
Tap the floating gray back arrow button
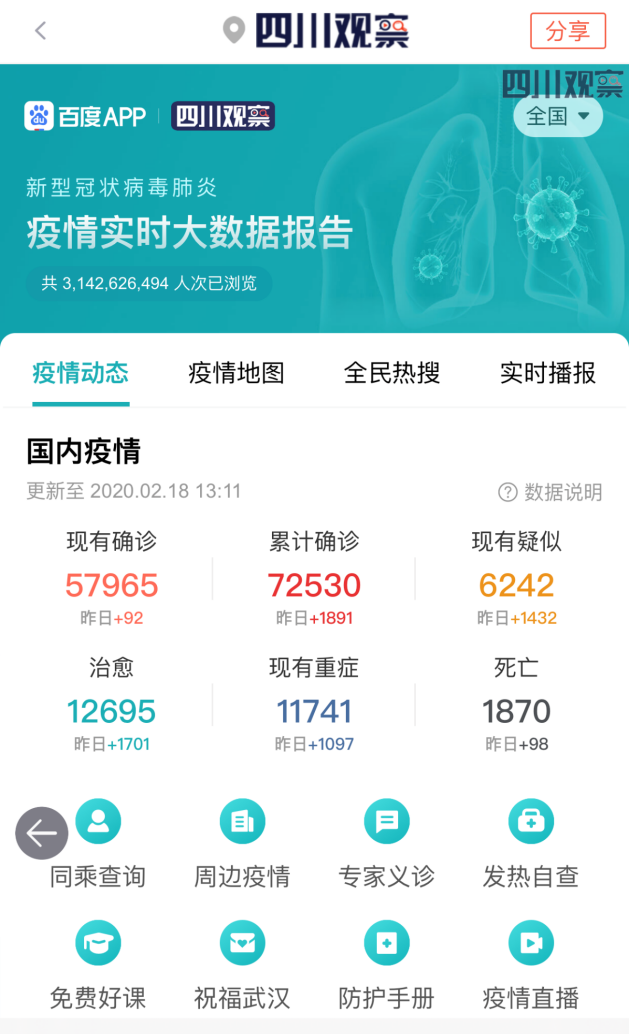(x=42, y=833)
